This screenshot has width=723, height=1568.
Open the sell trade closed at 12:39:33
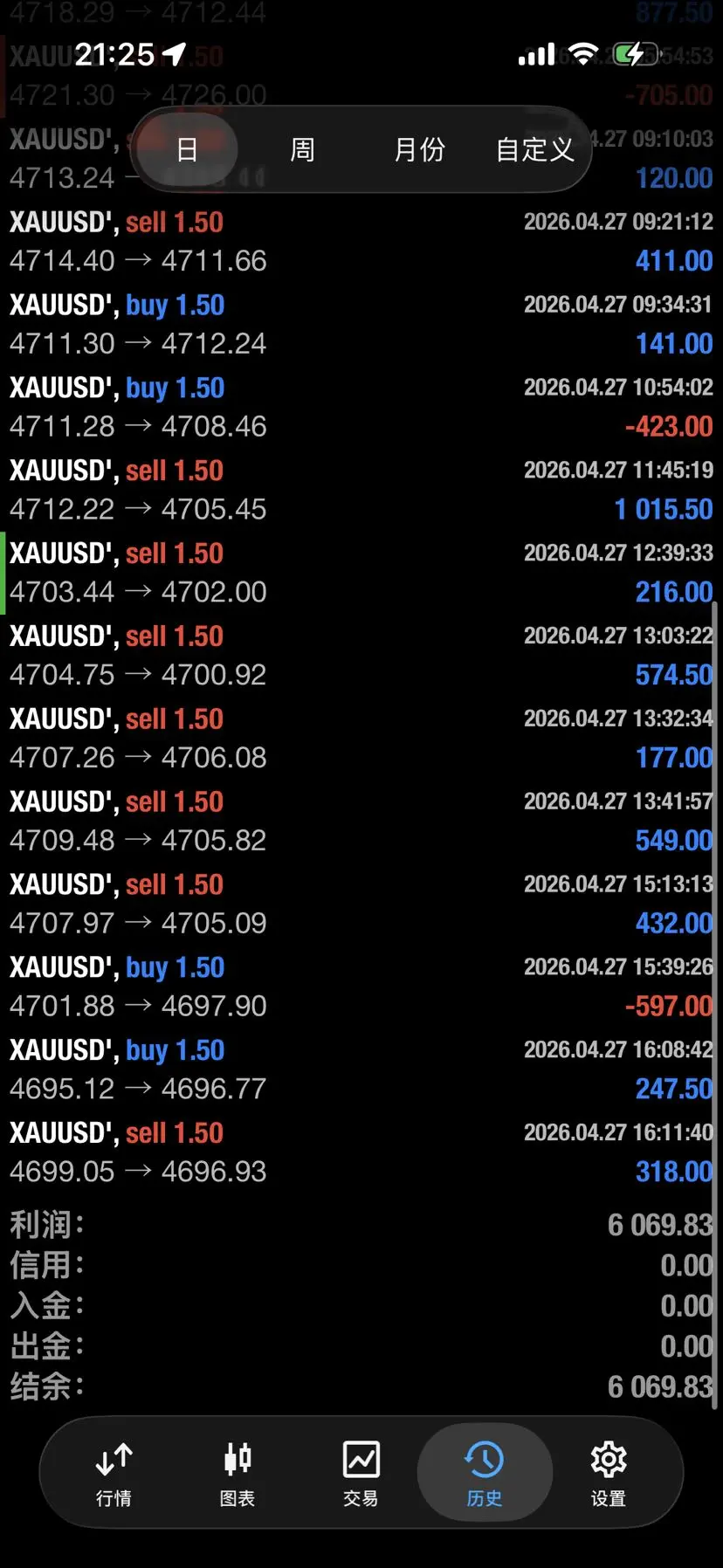361,574
